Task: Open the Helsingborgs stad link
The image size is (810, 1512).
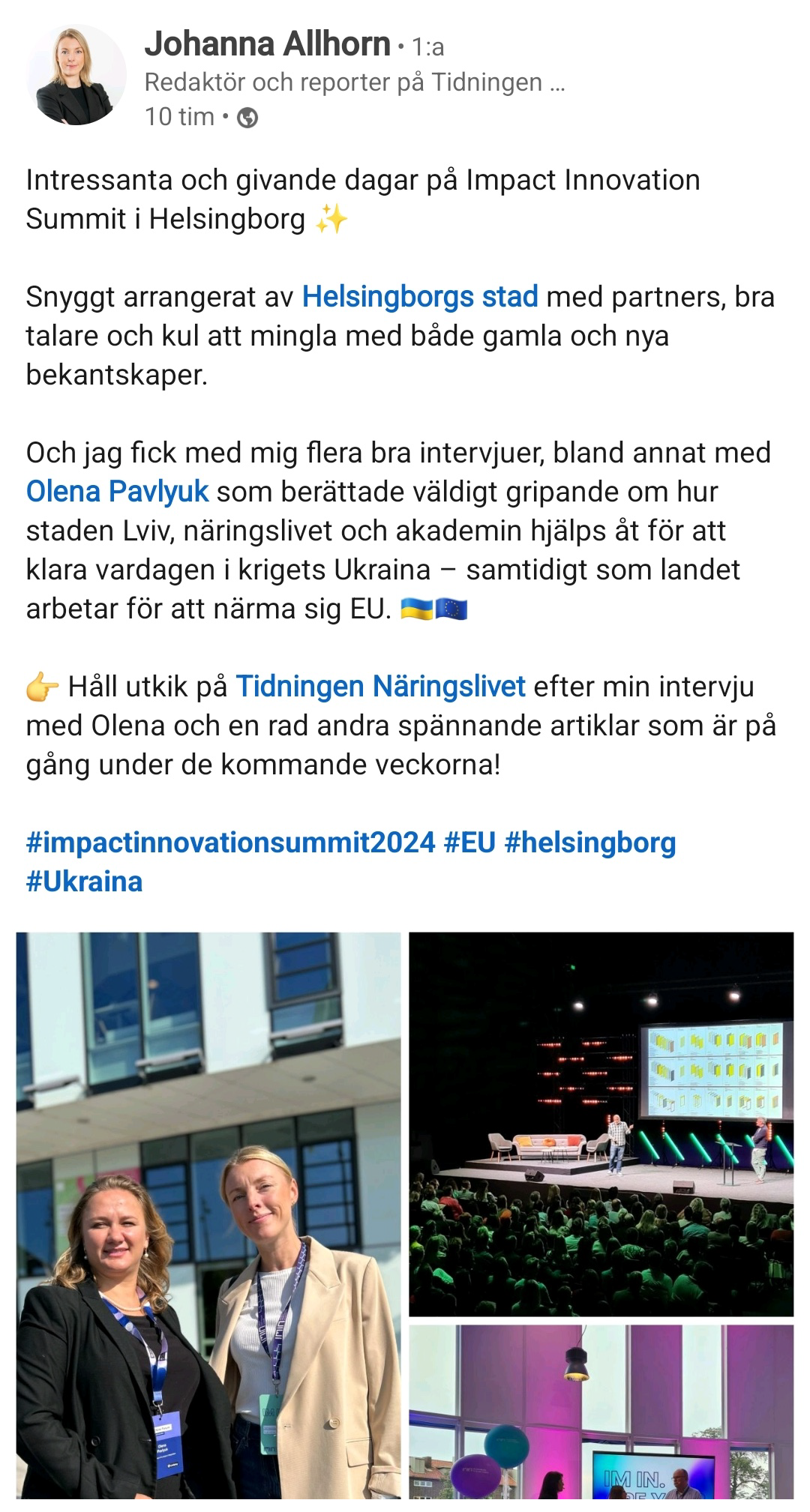Action: point(420,297)
